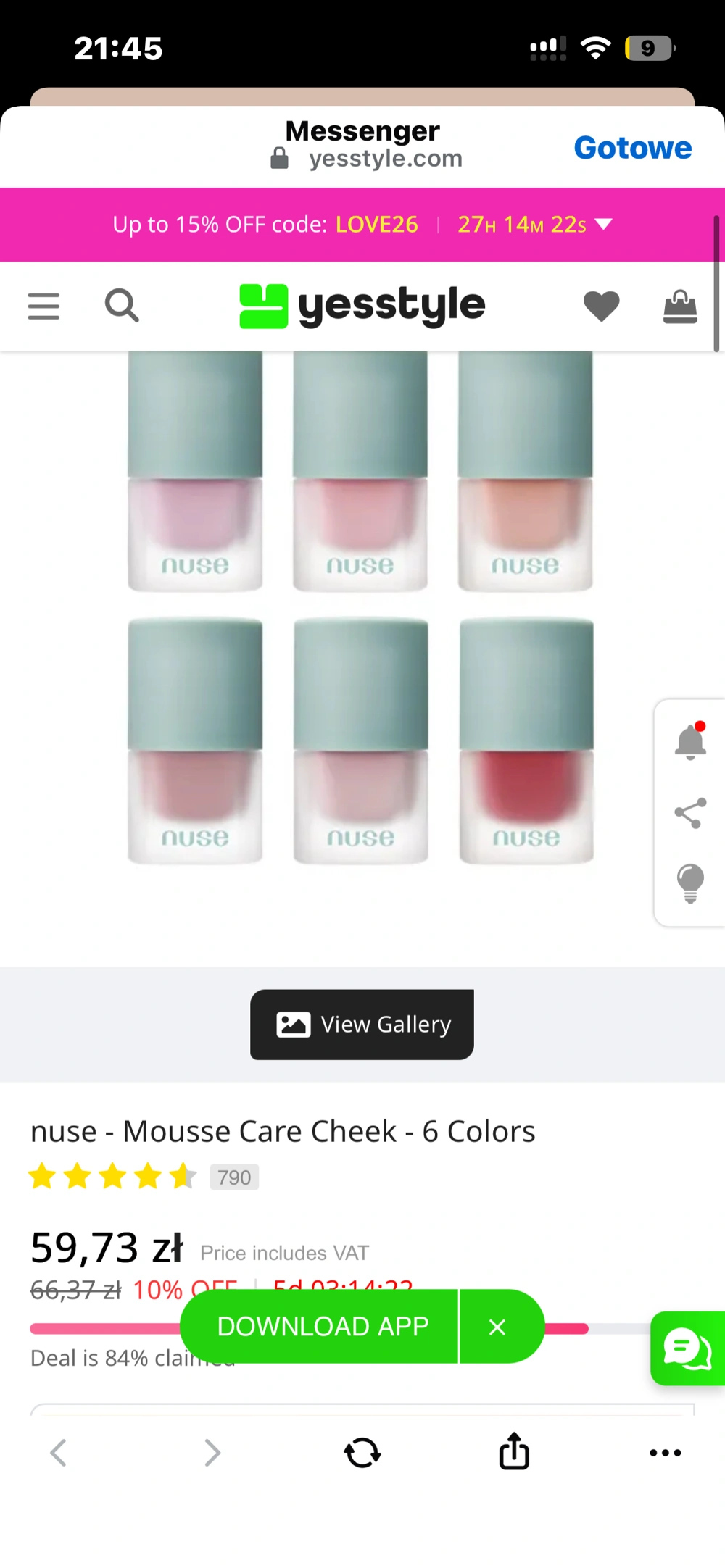Open View Gallery
This screenshot has height=1568, width=725.
coord(362,1024)
